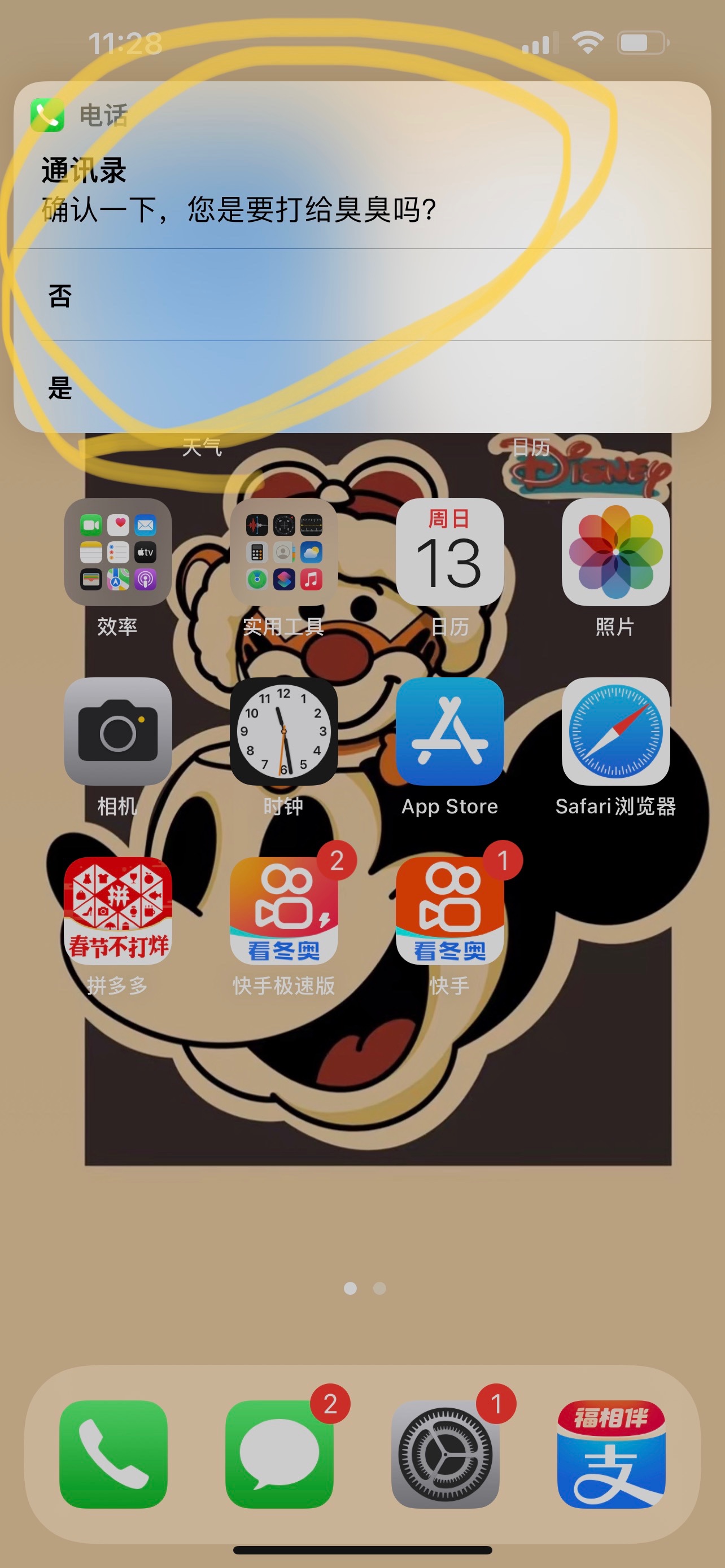Open the 实用工具 folder
Image resolution: width=725 pixels, height=1568 pixels.
(x=283, y=552)
